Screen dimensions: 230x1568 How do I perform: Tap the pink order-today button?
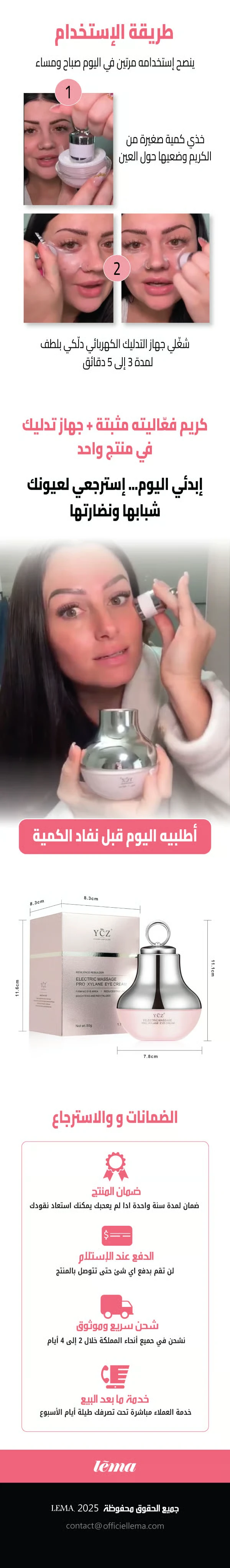(115, 836)
